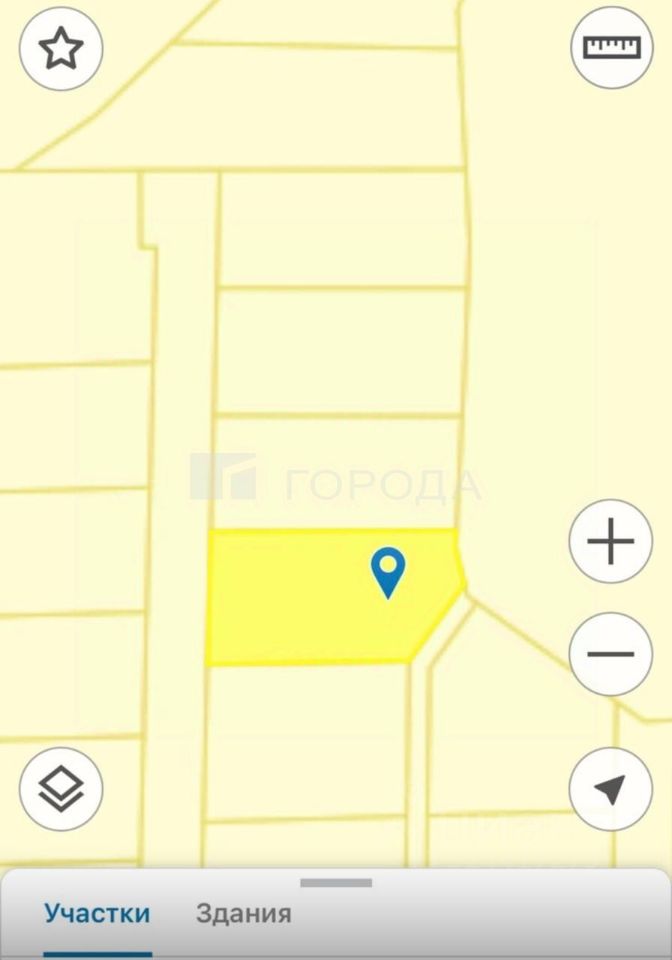672x960 pixels.
Task: Open favorites with the star icon
Action: (61, 48)
